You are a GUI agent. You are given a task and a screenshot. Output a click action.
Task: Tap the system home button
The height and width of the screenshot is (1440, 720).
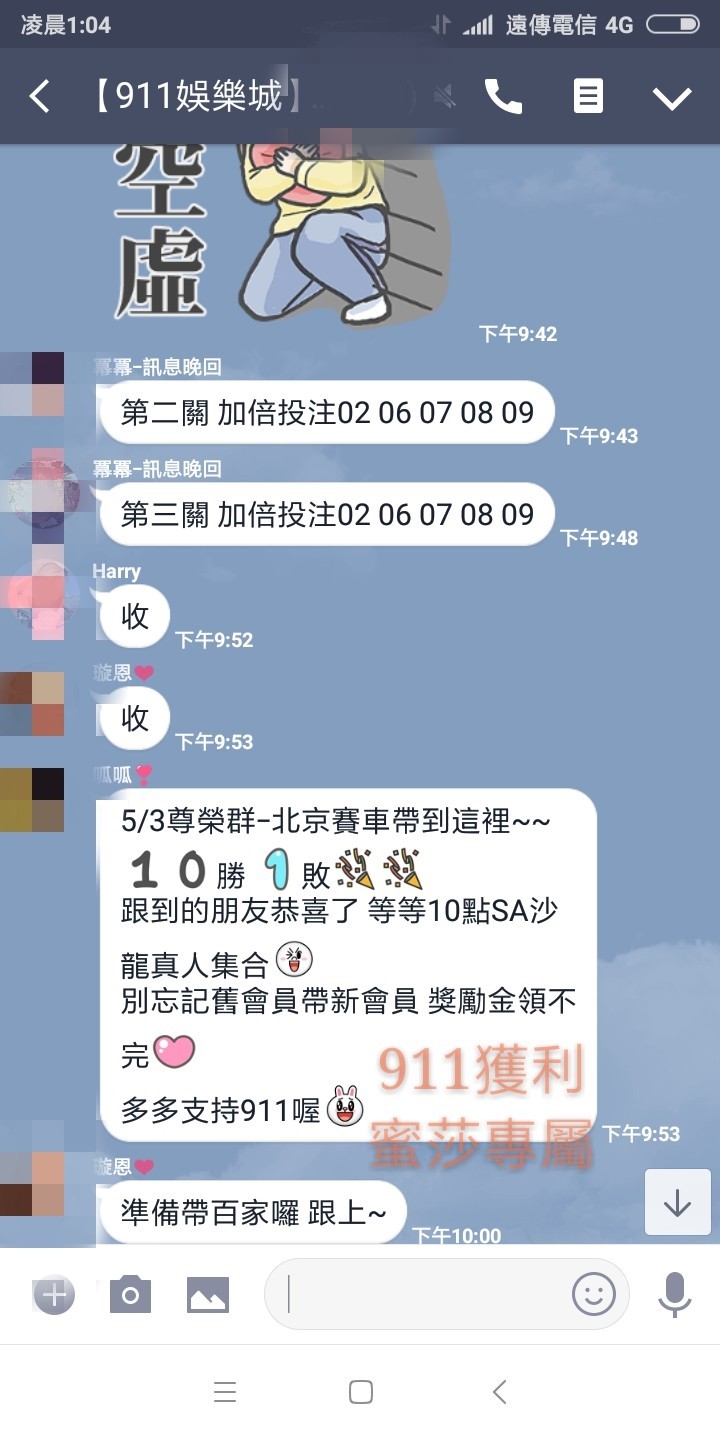[361, 1392]
